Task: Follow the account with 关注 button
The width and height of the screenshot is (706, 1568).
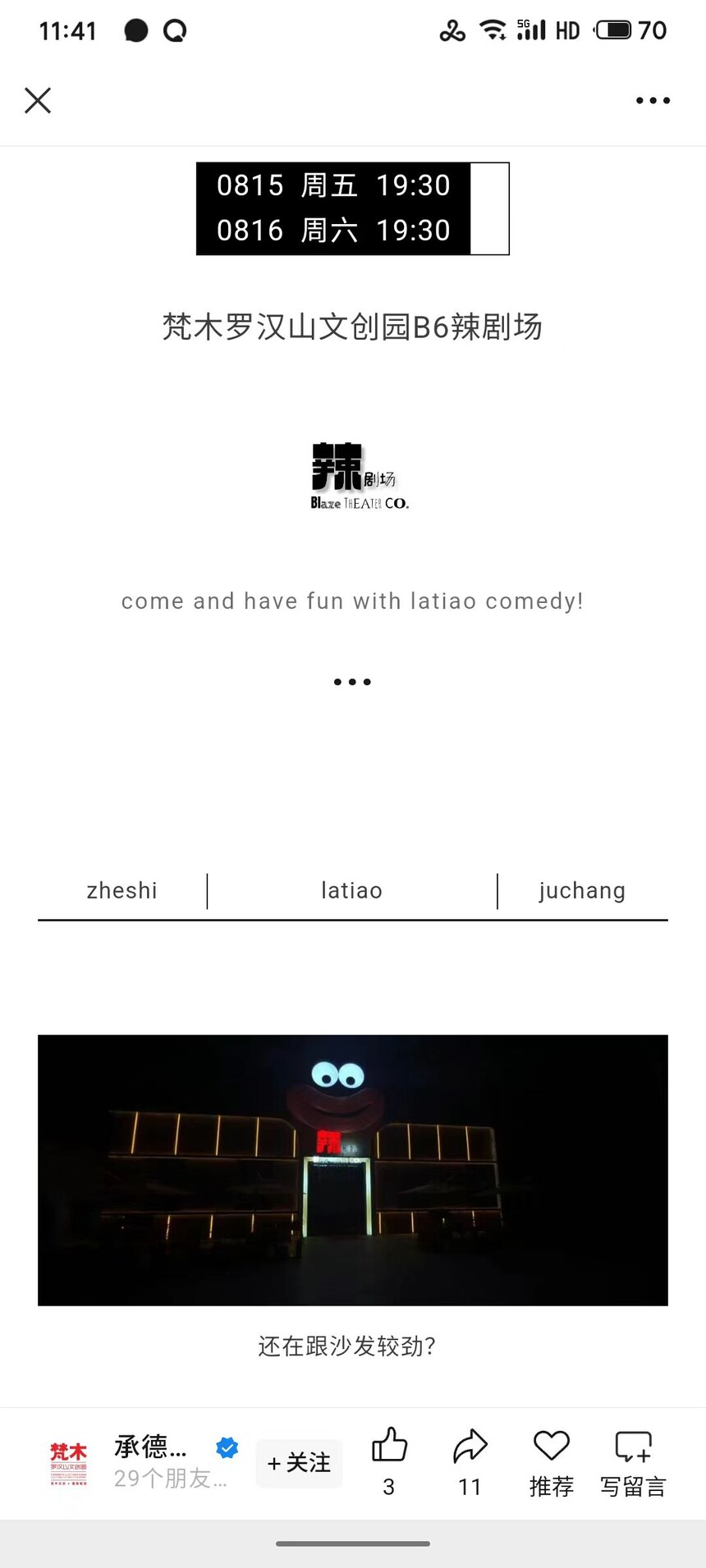Action: 299,1462
